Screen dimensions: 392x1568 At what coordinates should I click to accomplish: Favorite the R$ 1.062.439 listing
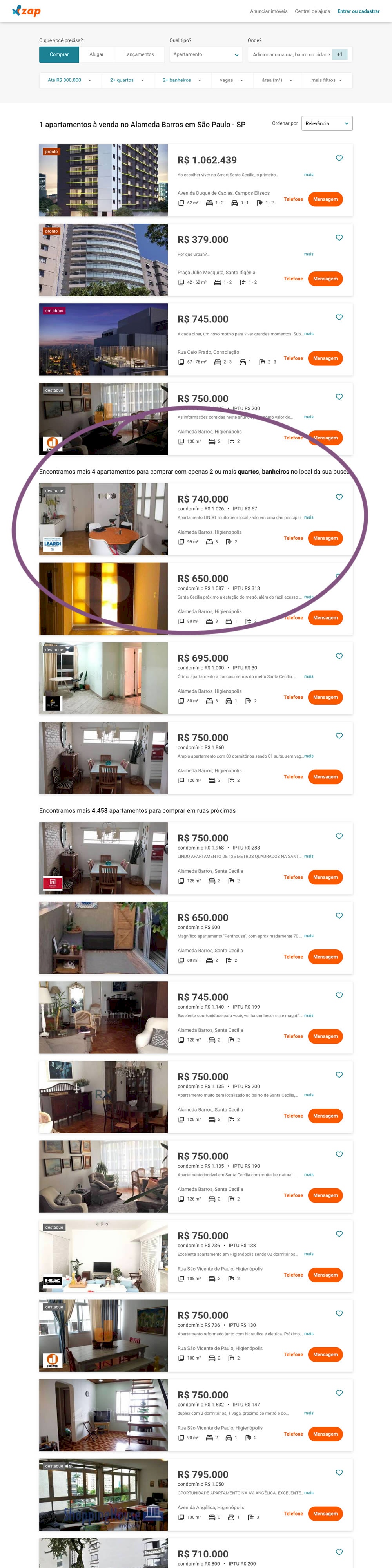point(339,158)
